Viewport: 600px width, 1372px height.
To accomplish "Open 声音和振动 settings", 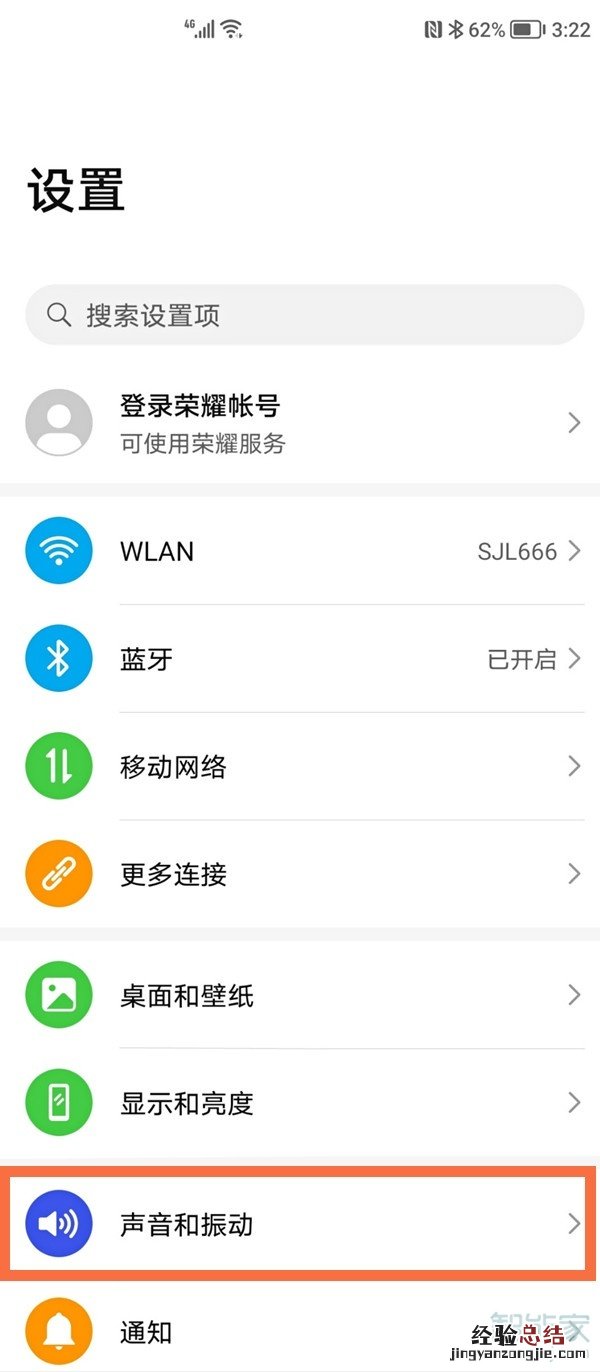I will point(300,1224).
